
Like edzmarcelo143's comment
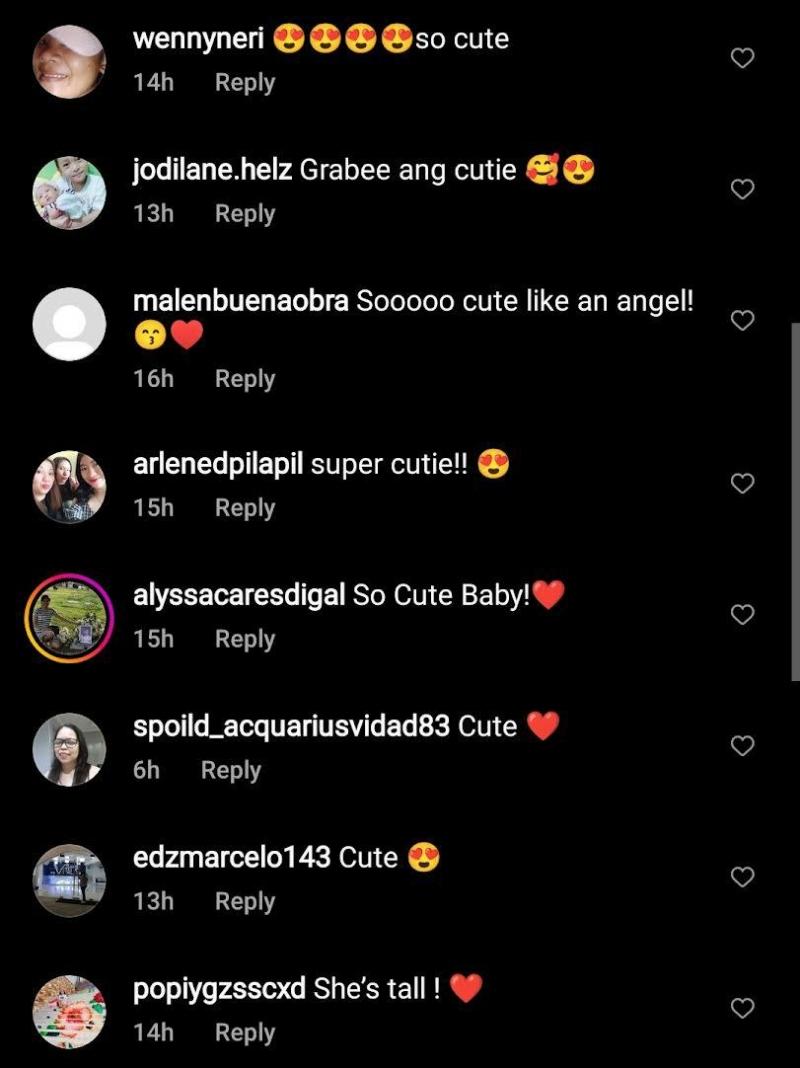(742, 877)
